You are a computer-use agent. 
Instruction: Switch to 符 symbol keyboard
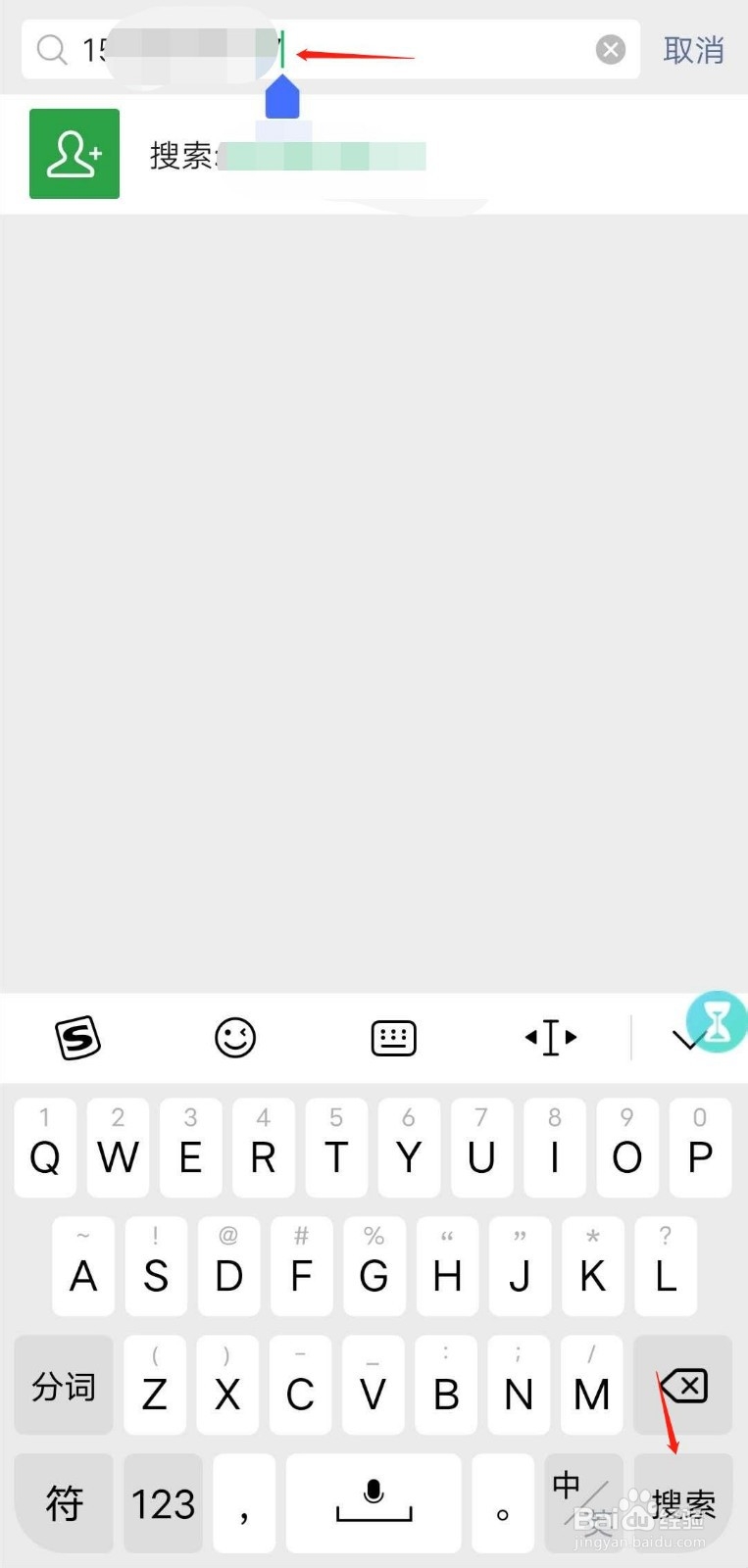63,1502
